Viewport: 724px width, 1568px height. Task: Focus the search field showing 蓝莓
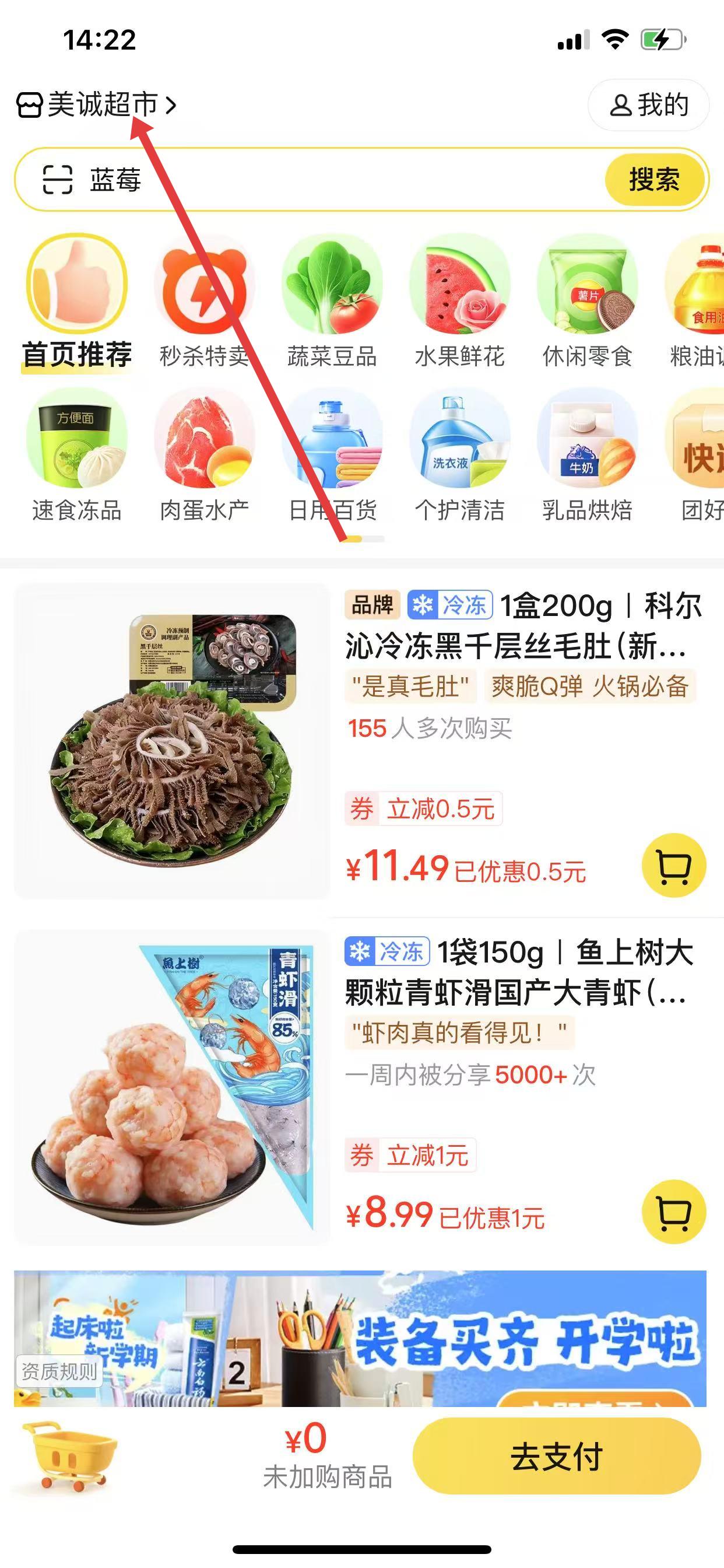340,180
